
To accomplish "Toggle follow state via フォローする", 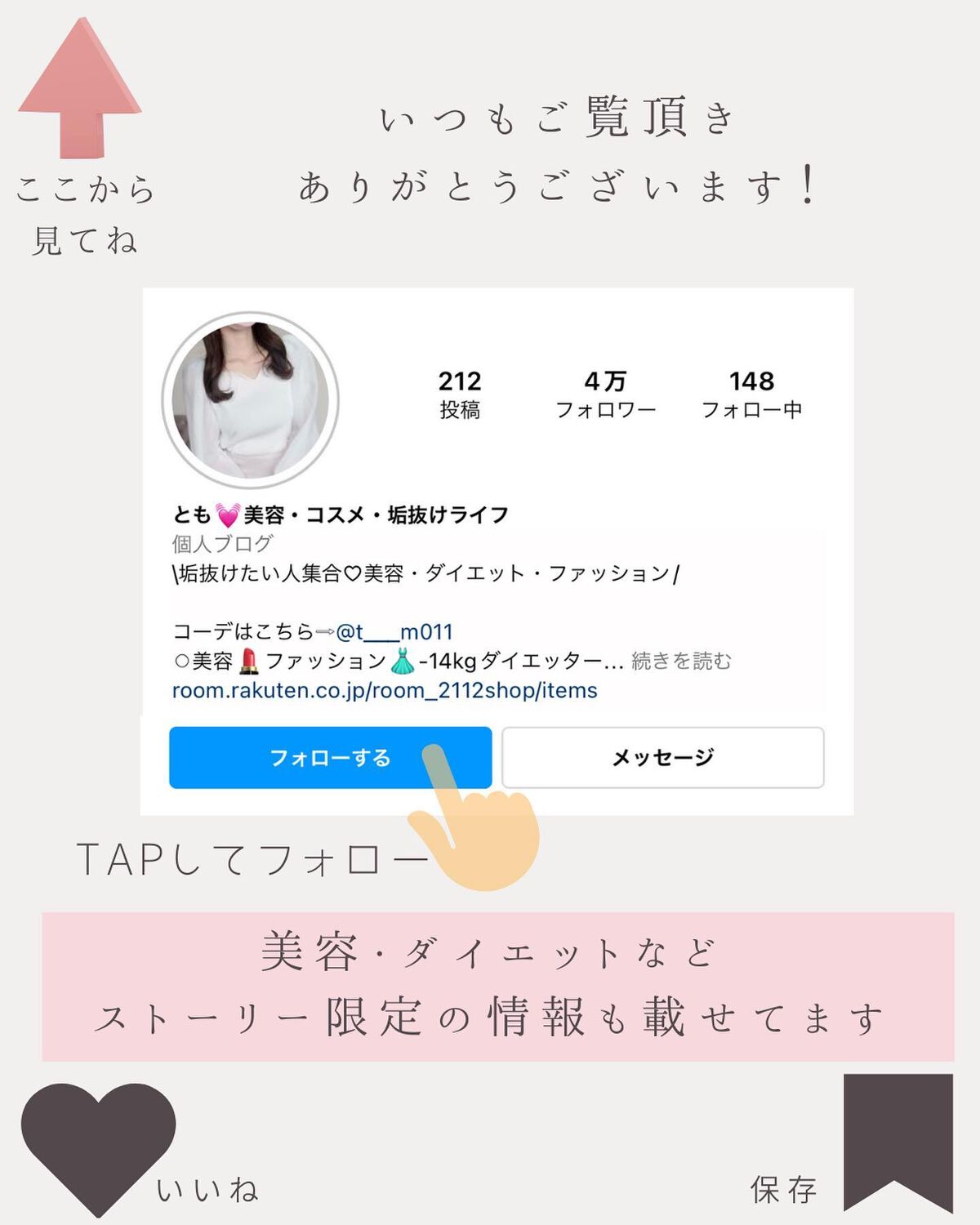I will click(x=329, y=758).
